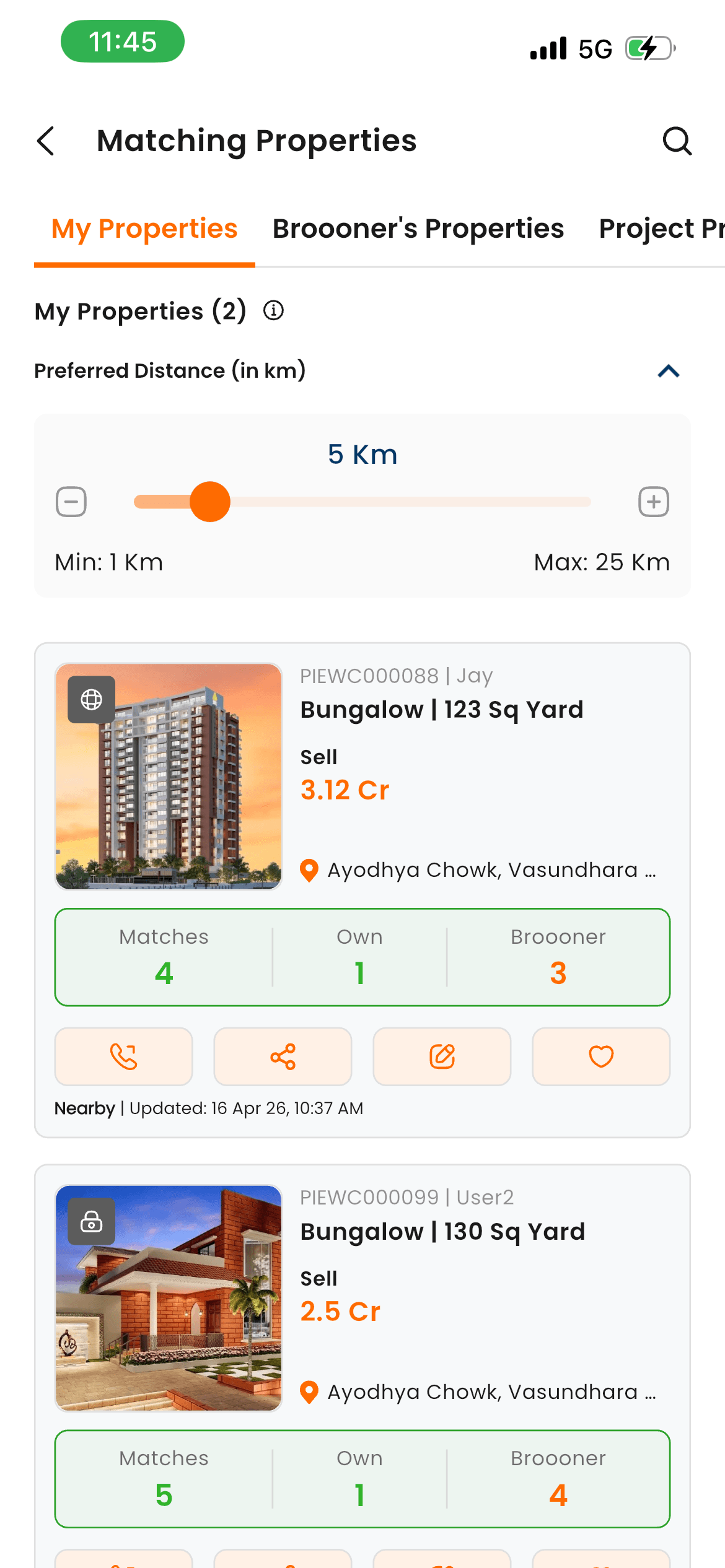View Own matches for PIEWC000088
The width and height of the screenshot is (725, 1568).
(359, 957)
